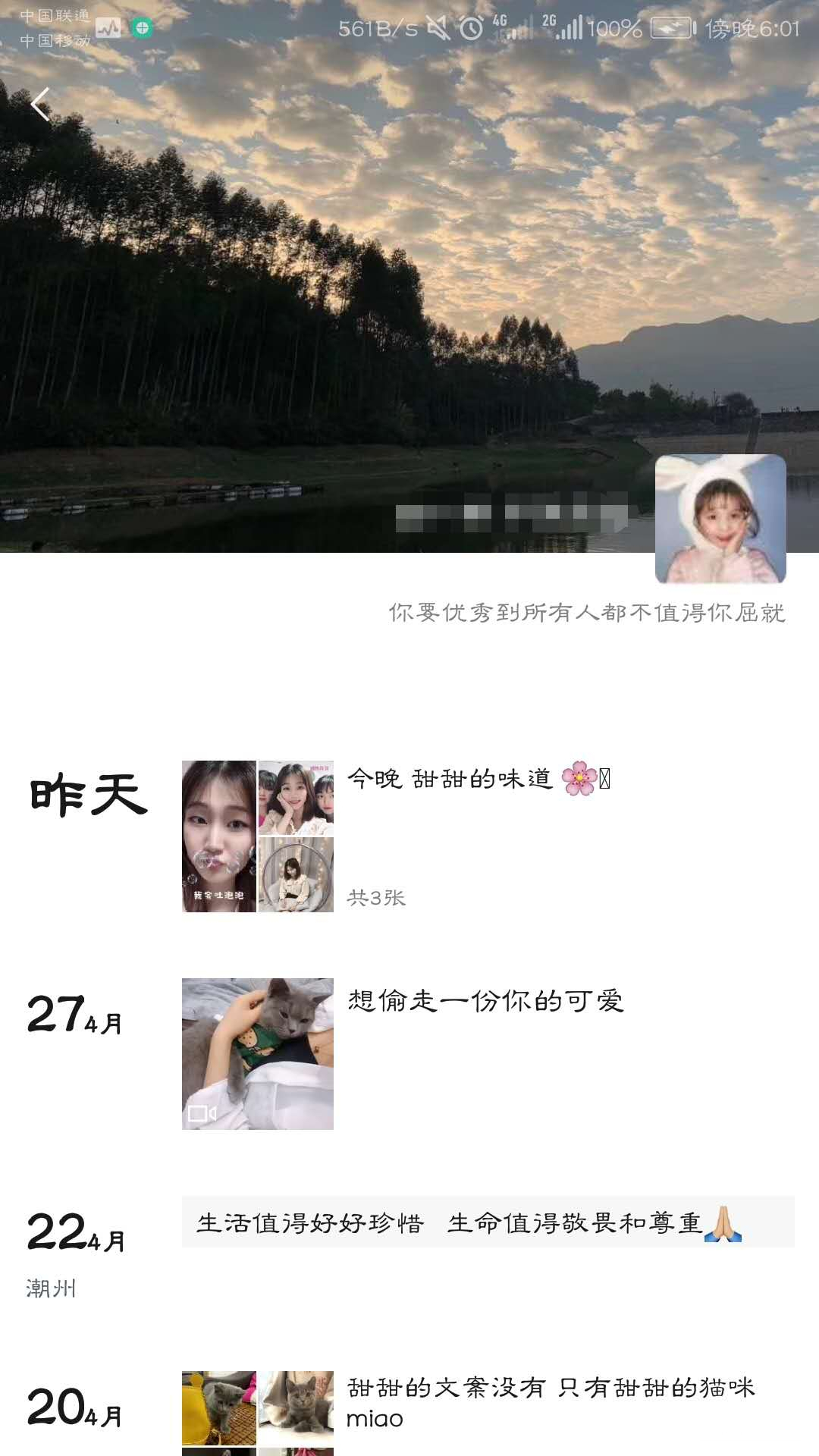
Task: Open the profile avatar with bunny hat
Action: pyautogui.click(x=720, y=519)
